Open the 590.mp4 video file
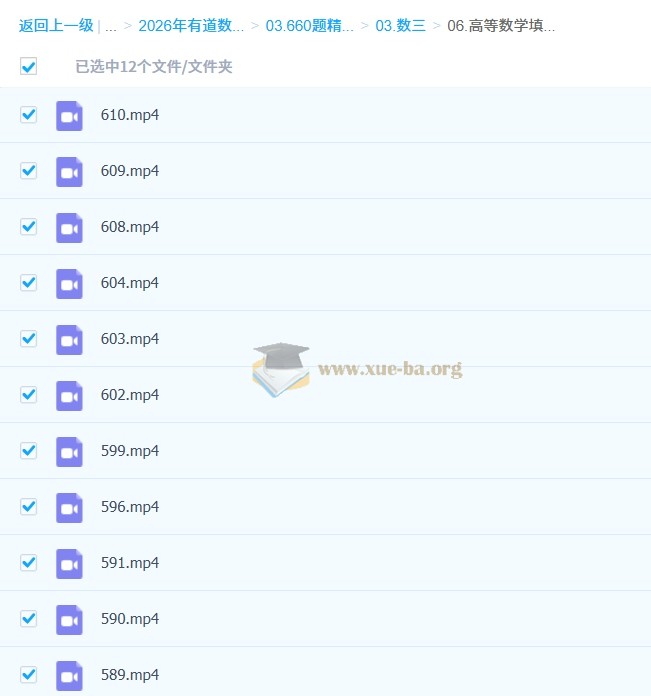Viewport: 651px width, 696px height. [x=130, y=619]
